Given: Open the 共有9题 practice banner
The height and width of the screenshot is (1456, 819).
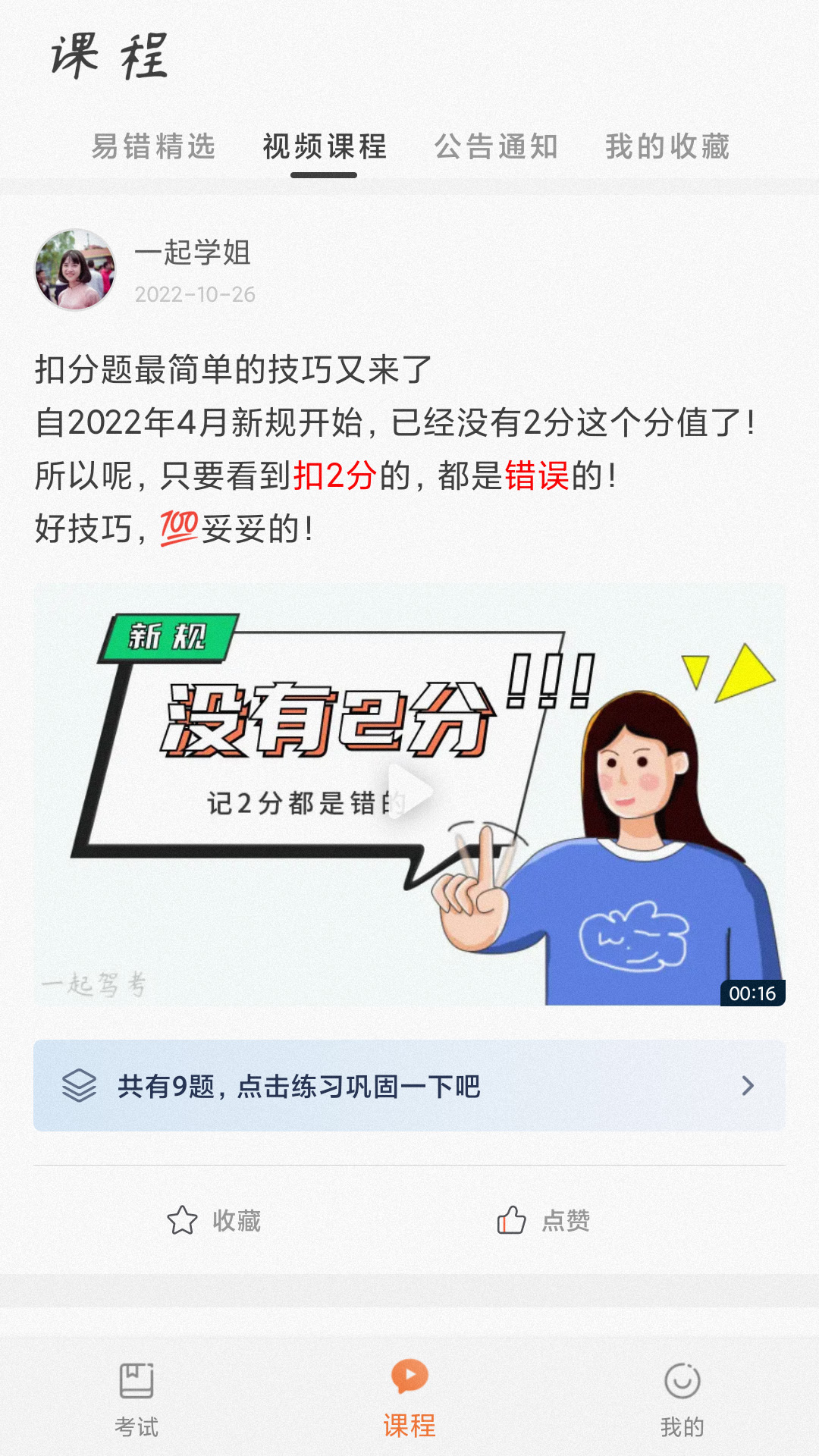Looking at the screenshot, I should [409, 1086].
